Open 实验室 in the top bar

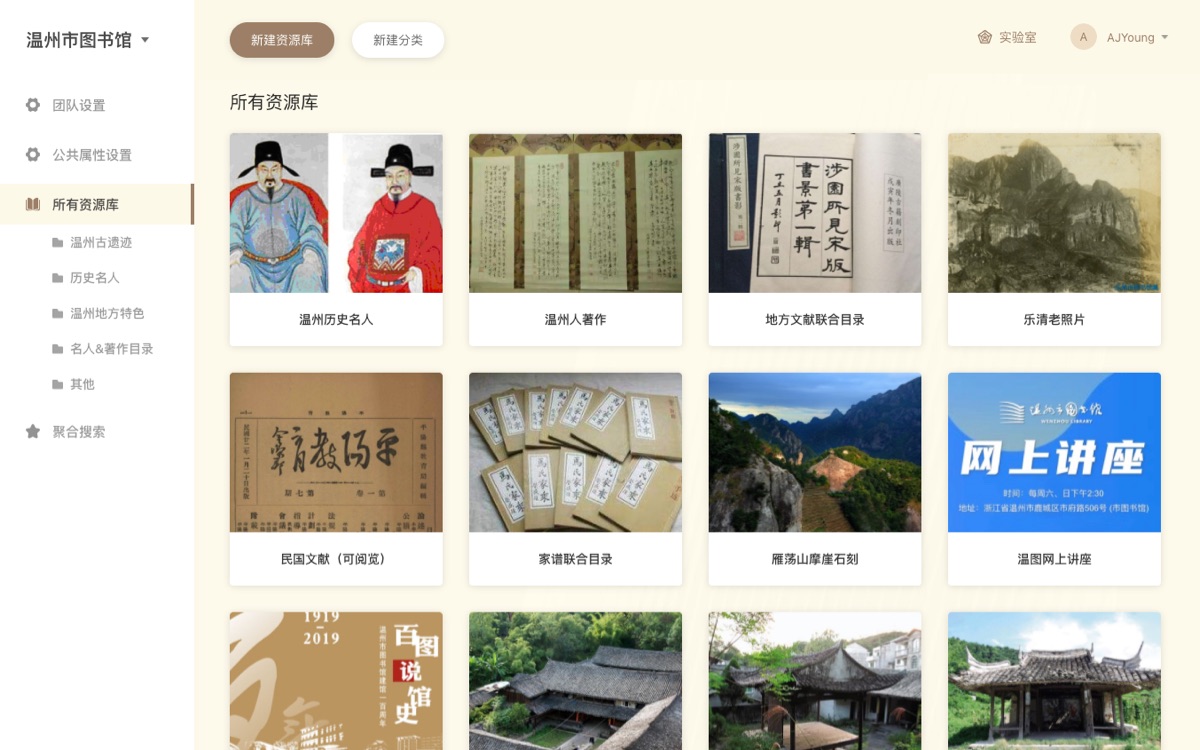[x=1007, y=38]
